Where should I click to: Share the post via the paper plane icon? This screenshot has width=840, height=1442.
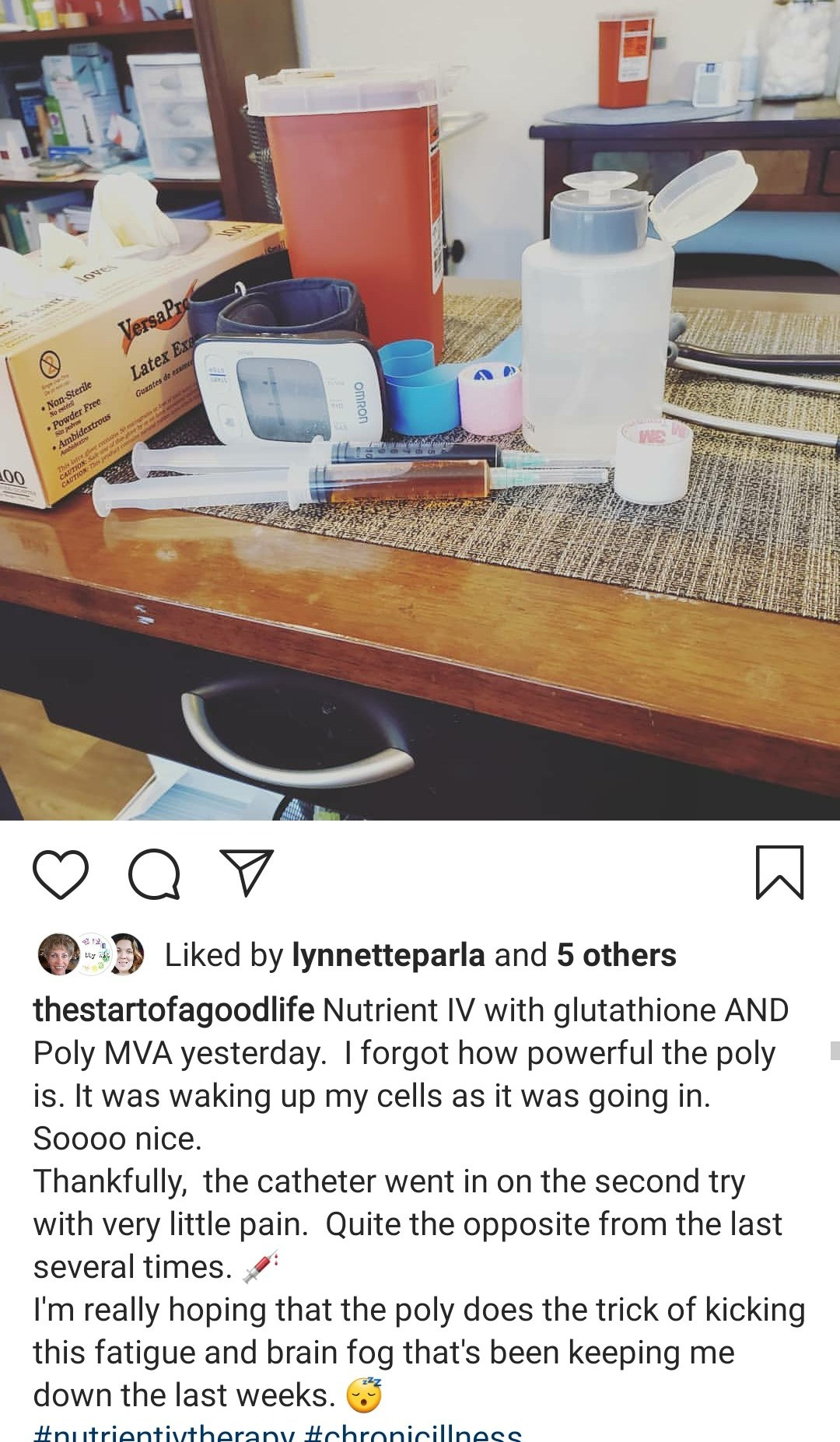tap(247, 872)
